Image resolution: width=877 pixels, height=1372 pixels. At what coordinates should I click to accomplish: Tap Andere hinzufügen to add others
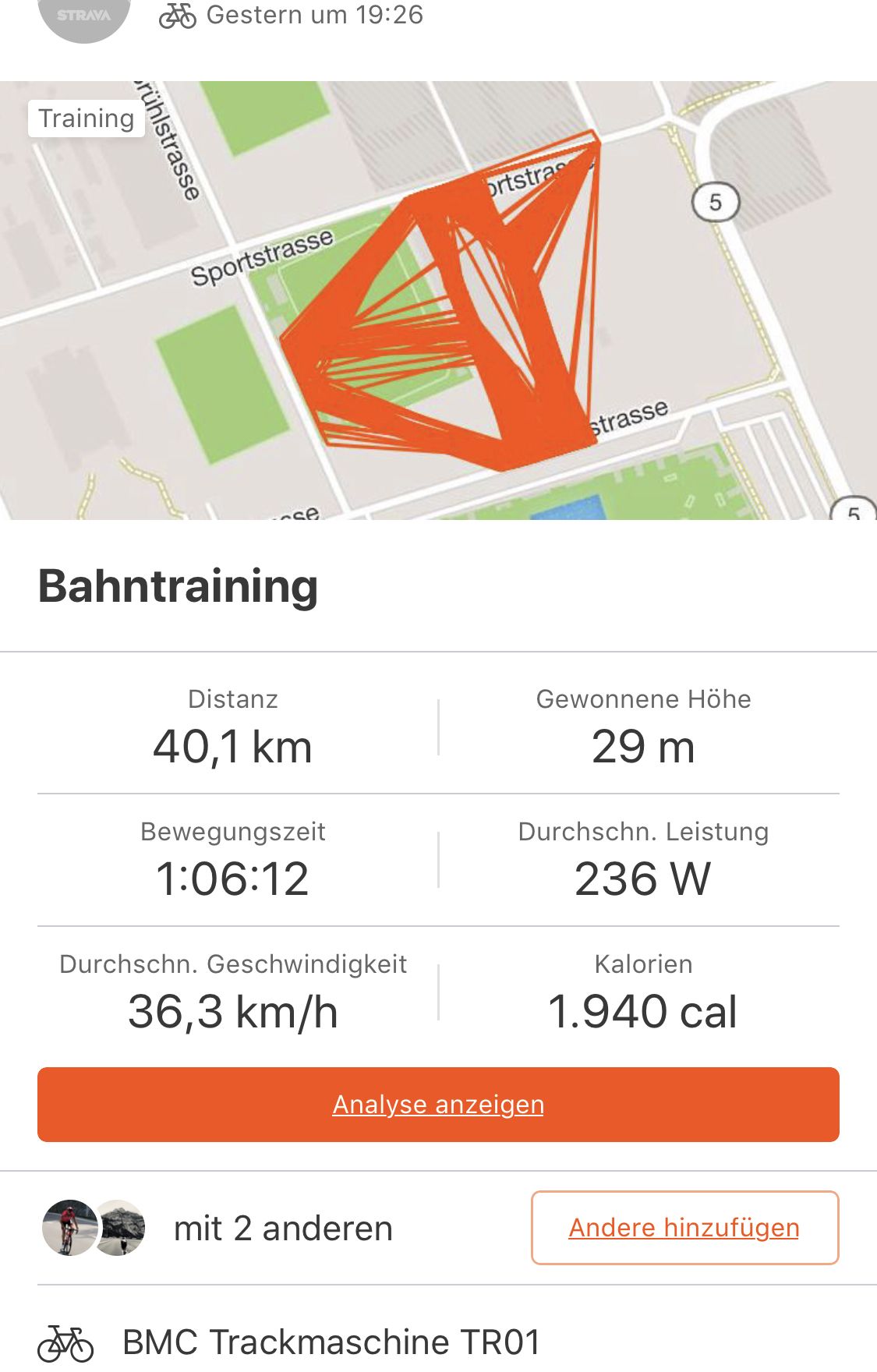coord(684,1227)
